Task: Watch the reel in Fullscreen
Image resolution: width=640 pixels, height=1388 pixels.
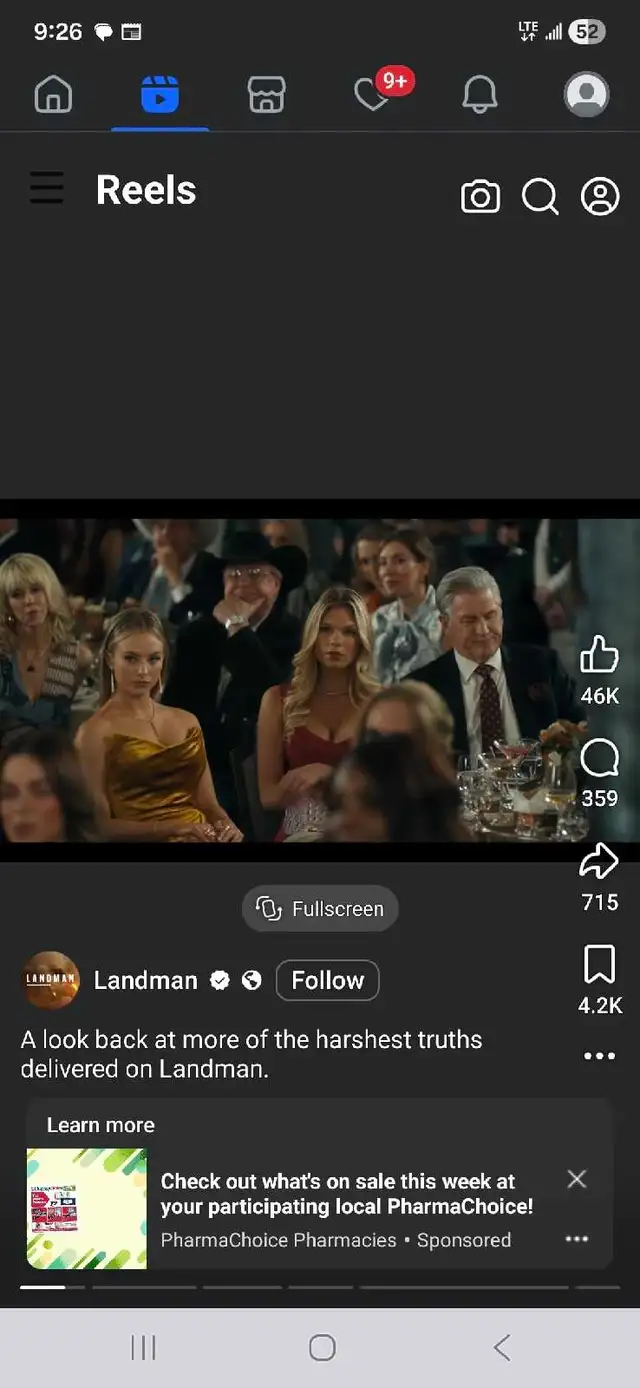Action: 320,908
